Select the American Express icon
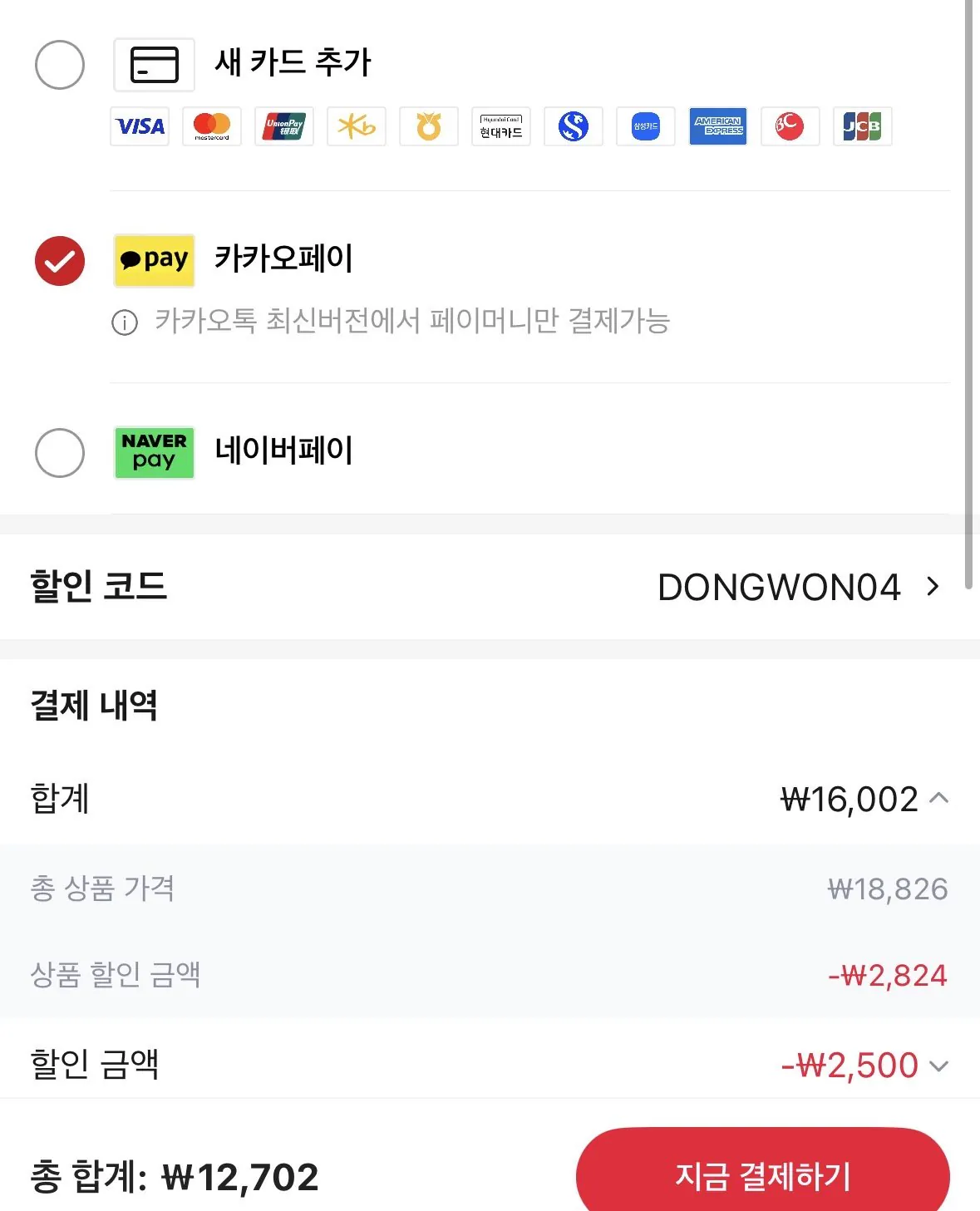 pos(717,126)
